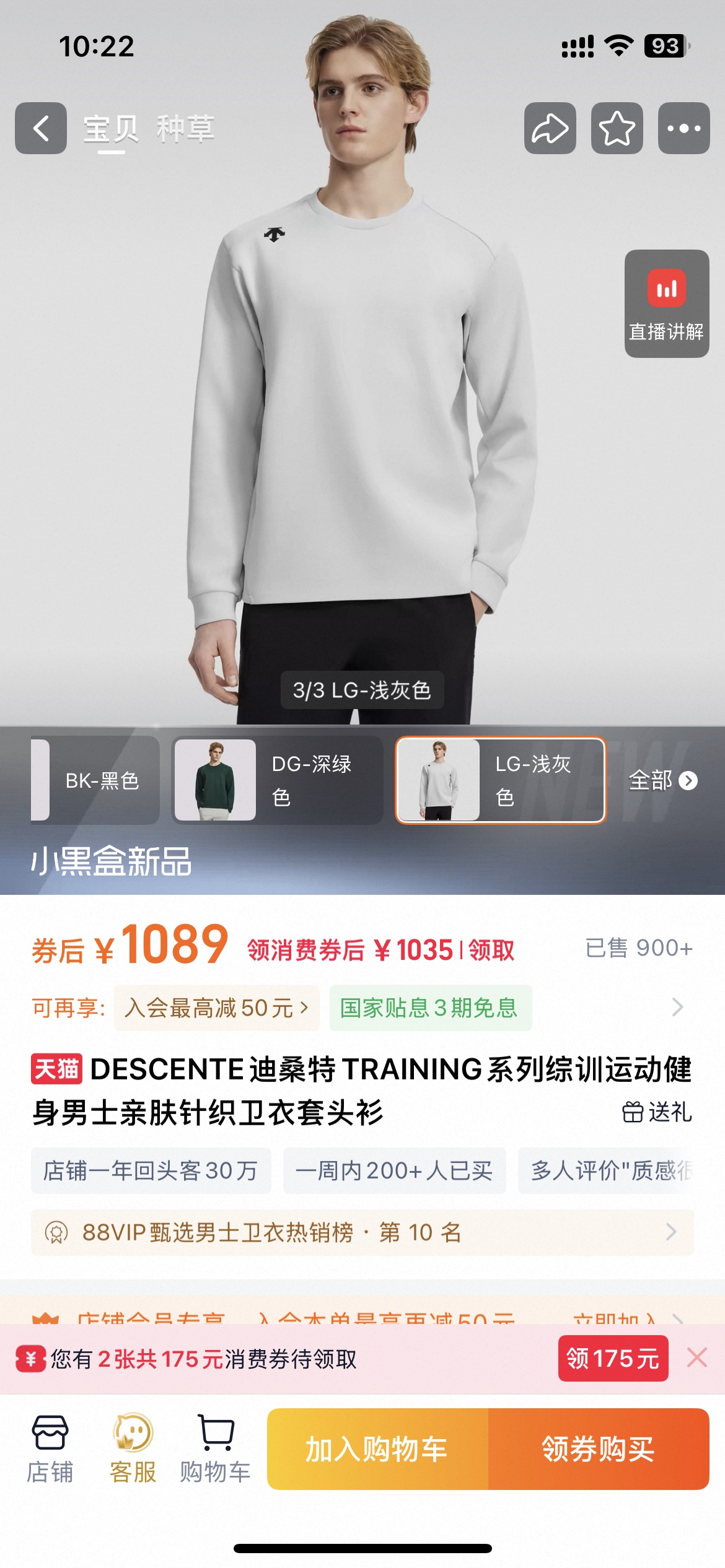Choose the LG-浅灰色 color option
This screenshot has width=725, height=1568.
coord(500,780)
